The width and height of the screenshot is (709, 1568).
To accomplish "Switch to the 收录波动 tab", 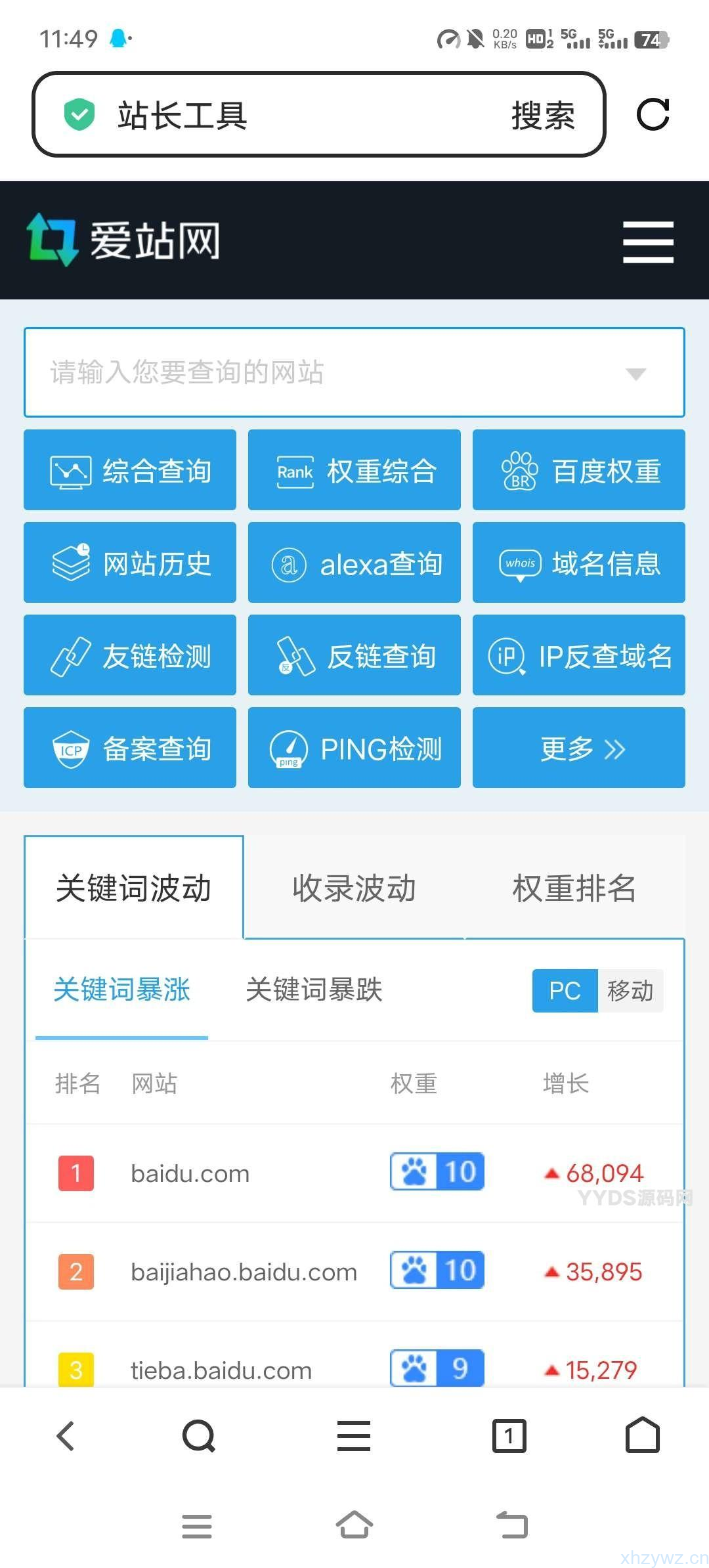I will (x=353, y=888).
